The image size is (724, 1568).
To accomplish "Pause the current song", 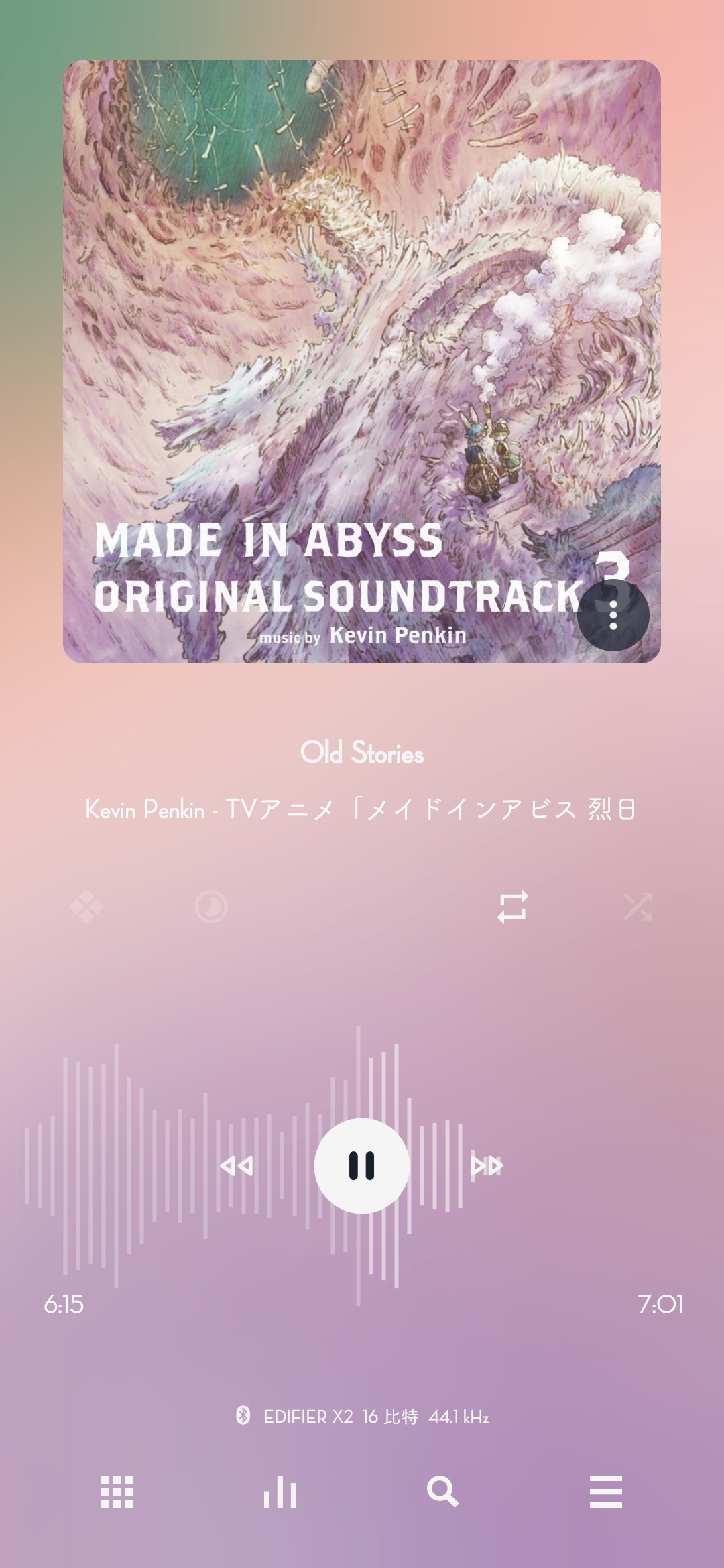I will [362, 1165].
